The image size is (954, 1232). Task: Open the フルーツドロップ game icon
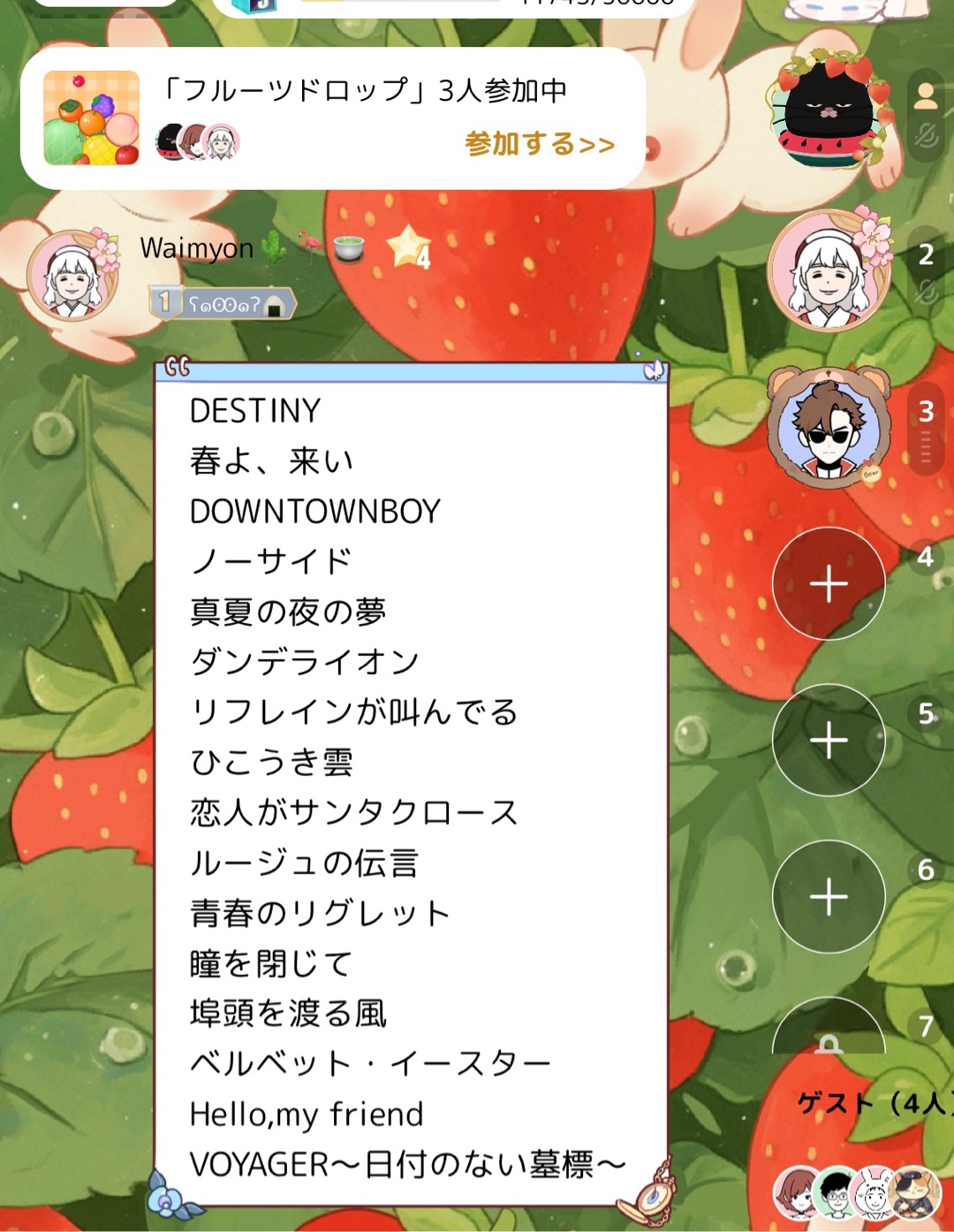(x=92, y=118)
